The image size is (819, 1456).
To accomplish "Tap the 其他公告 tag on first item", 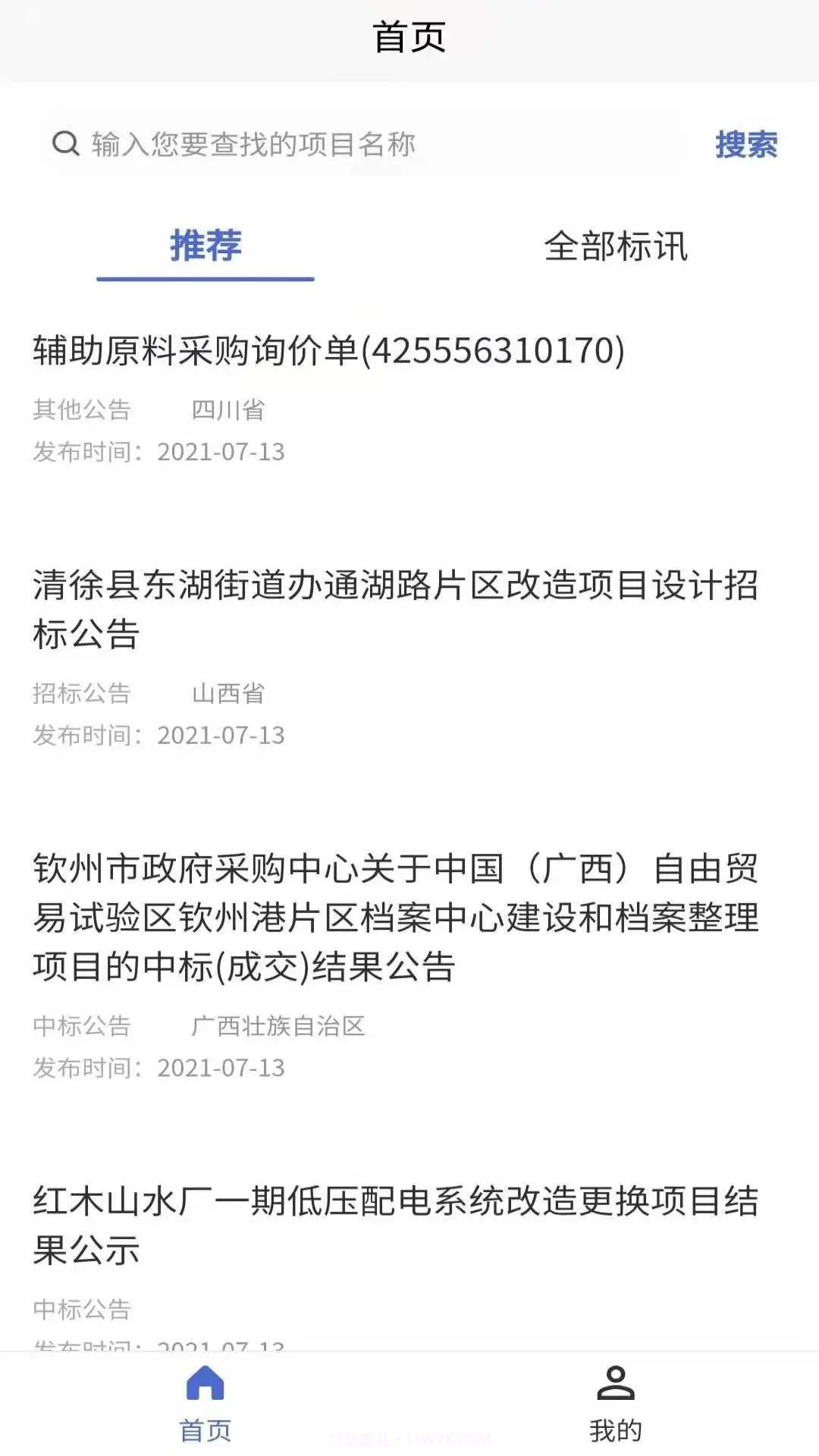I will pyautogui.click(x=81, y=409).
